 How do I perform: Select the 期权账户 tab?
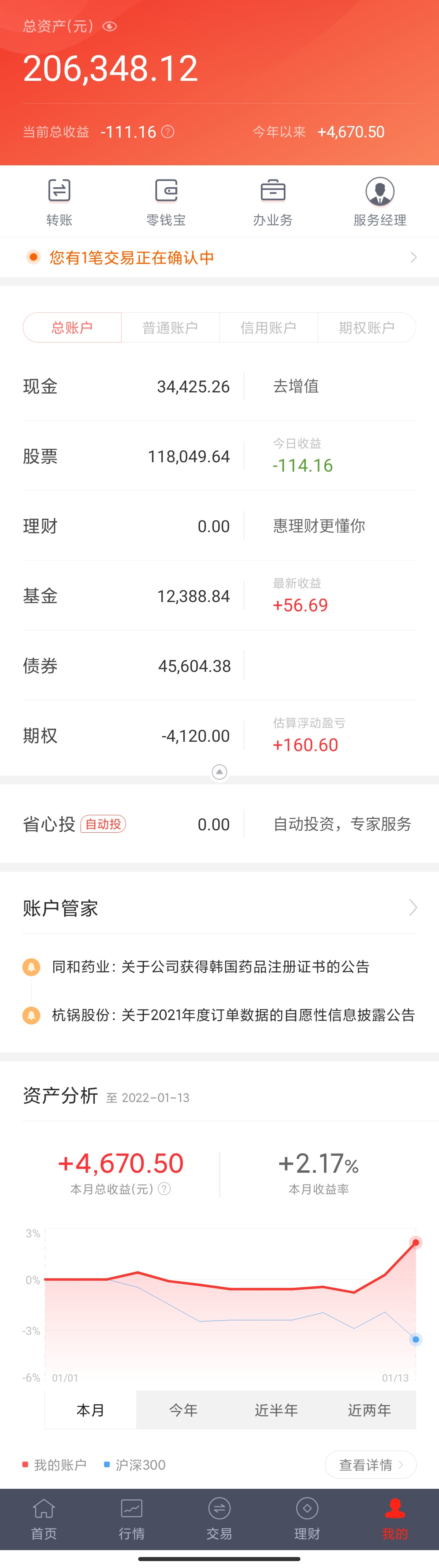click(x=367, y=327)
